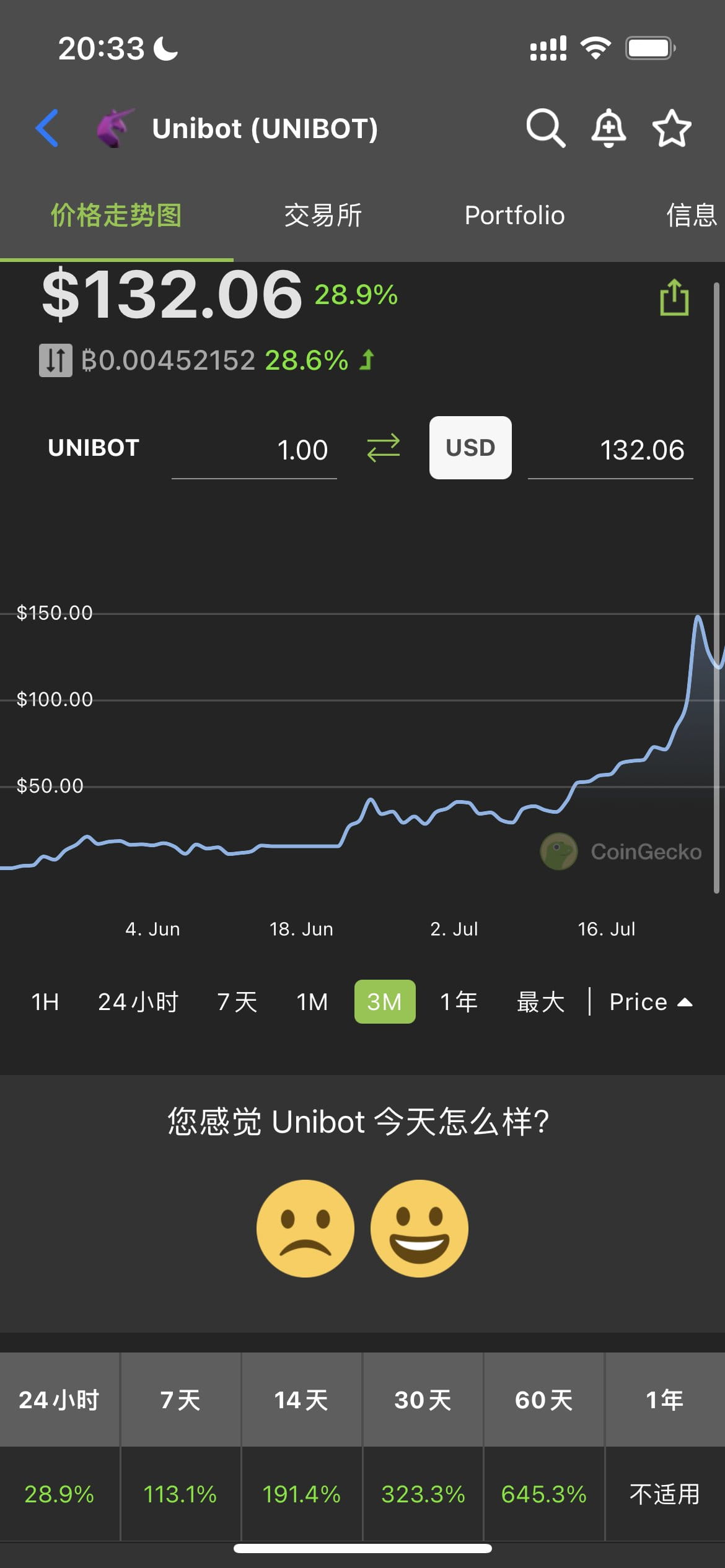Add Unibot to favorites with the star
This screenshot has height=1568, width=725.
[x=672, y=128]
